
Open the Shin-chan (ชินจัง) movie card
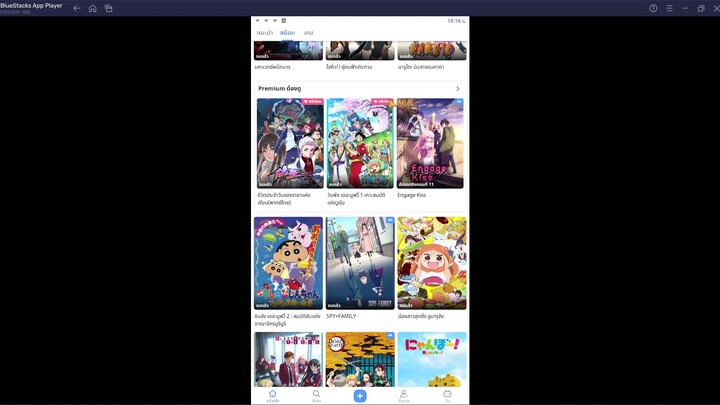point(288,263)
